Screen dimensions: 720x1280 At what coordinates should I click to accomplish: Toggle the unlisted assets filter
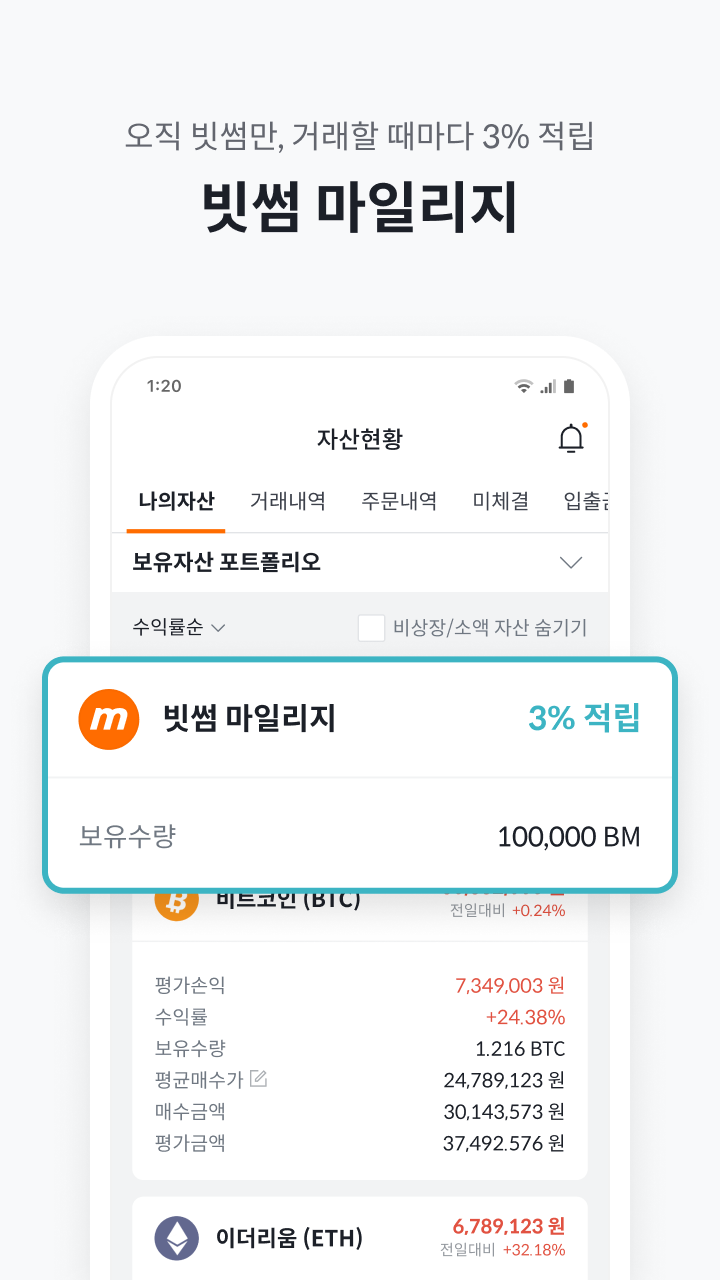pos(373,628)
